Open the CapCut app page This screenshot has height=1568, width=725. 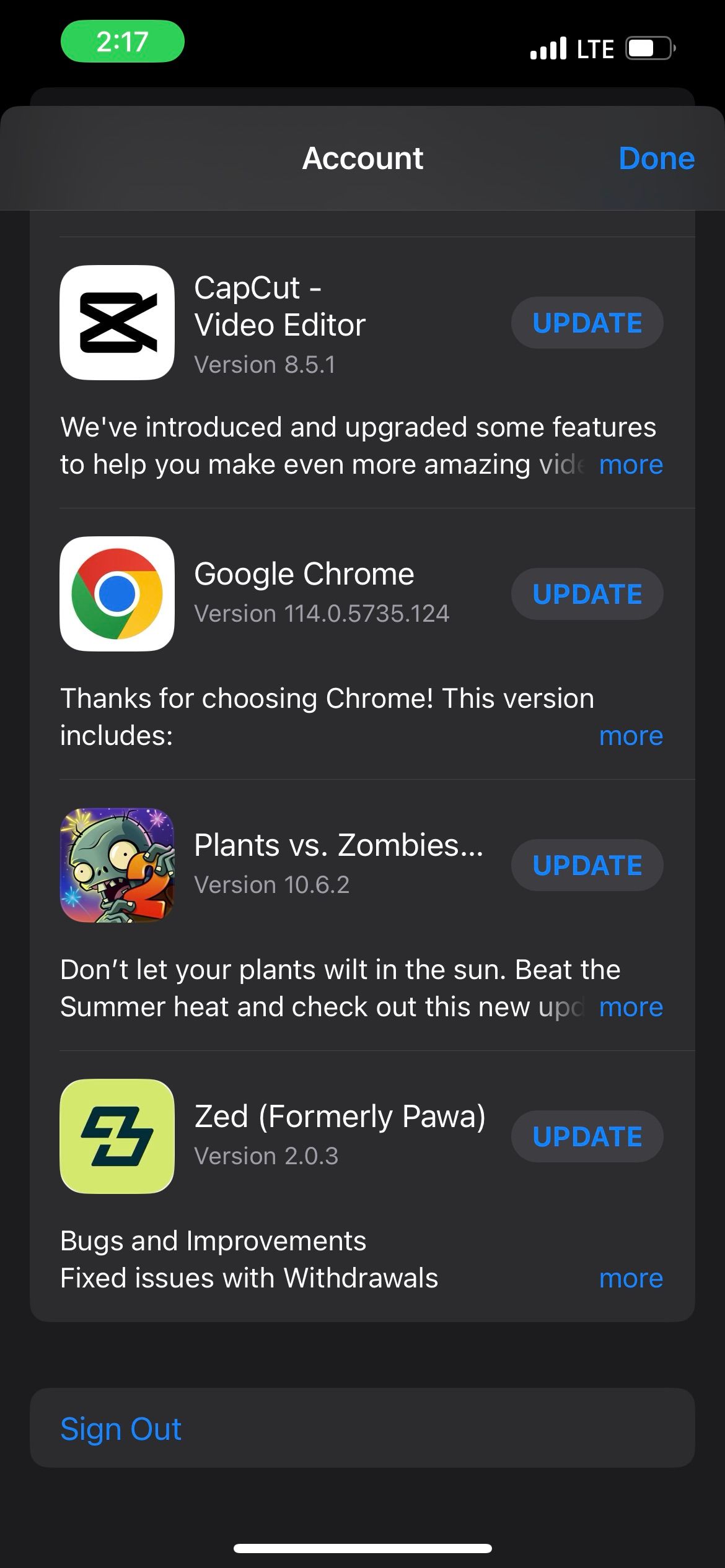tap(117, 323)
